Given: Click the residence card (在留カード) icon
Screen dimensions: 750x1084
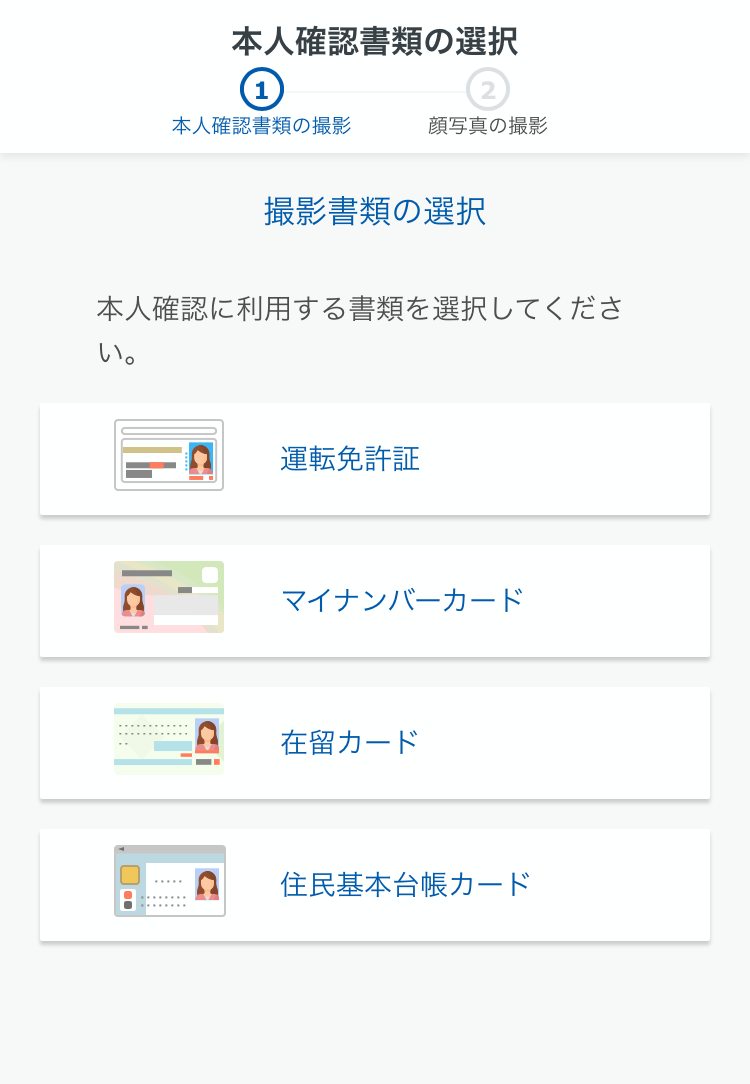Looking at the screenshot, I should pos(168,740).
